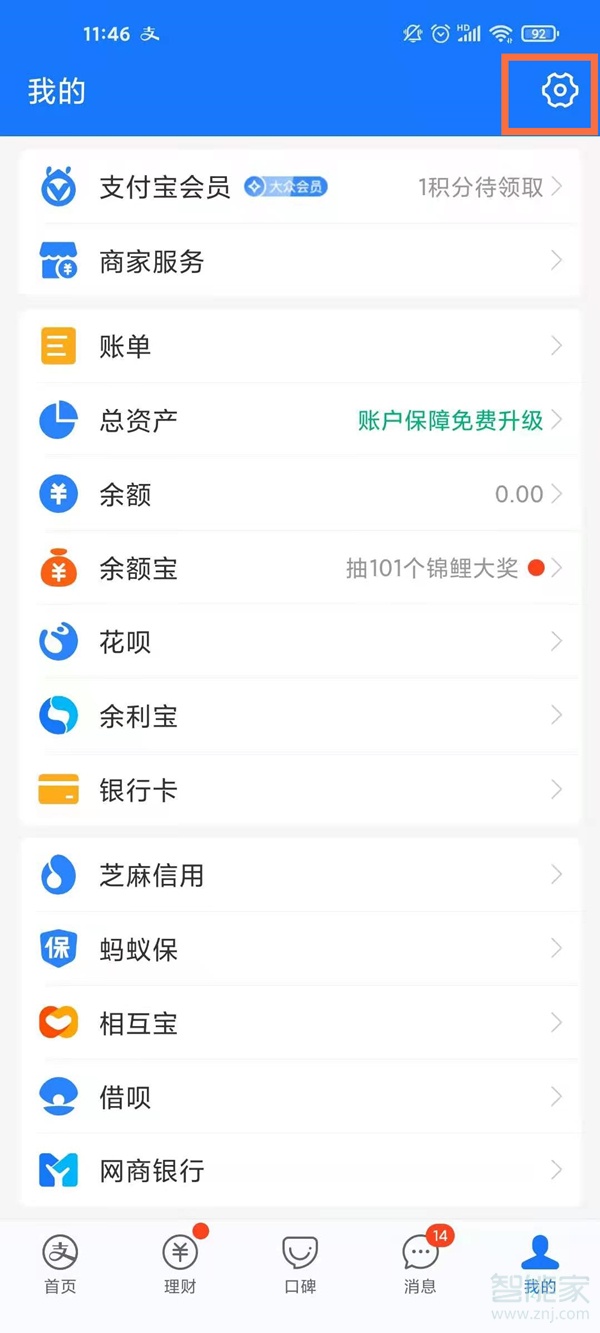The height and width of the screenshot is (1333, 600).
Task: Open 借呗 loan row
Action: (x=300, y=1097)
